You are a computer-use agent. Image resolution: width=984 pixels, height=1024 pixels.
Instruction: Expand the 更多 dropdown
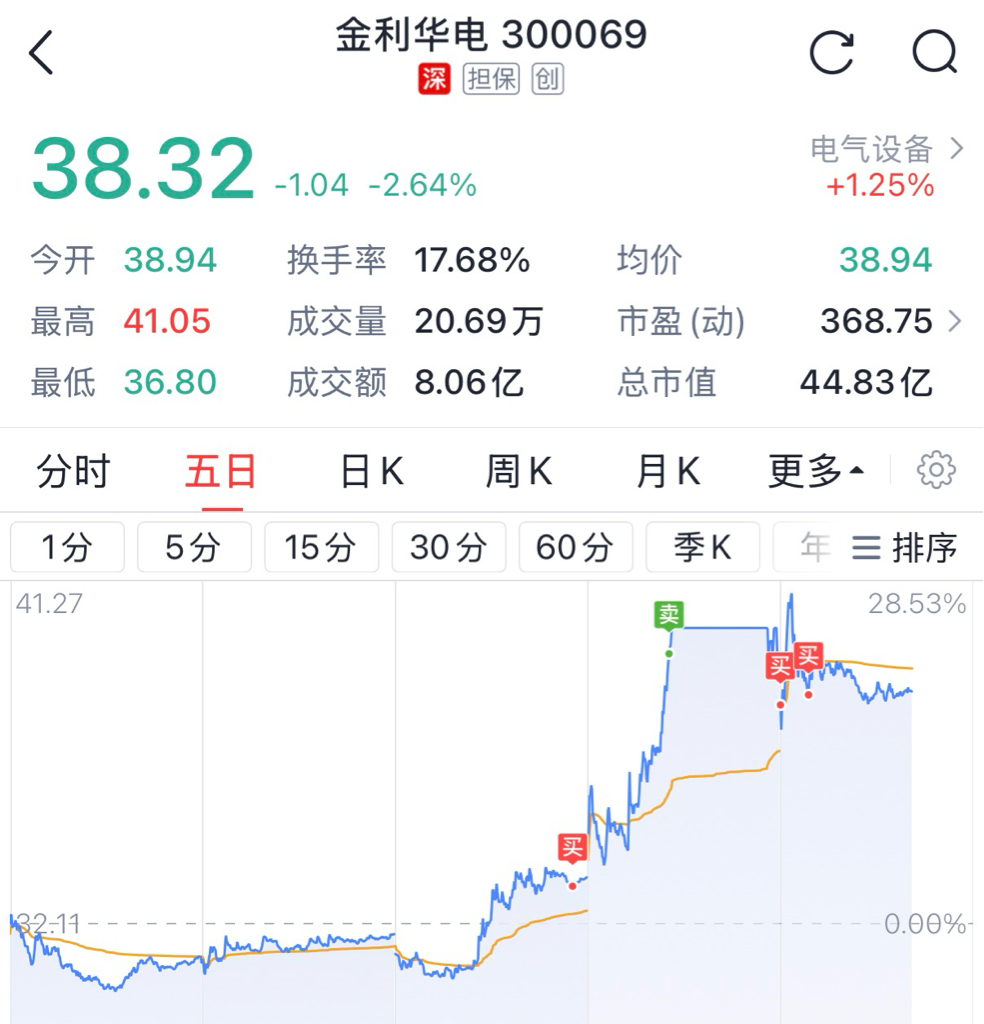click(816, 471)
